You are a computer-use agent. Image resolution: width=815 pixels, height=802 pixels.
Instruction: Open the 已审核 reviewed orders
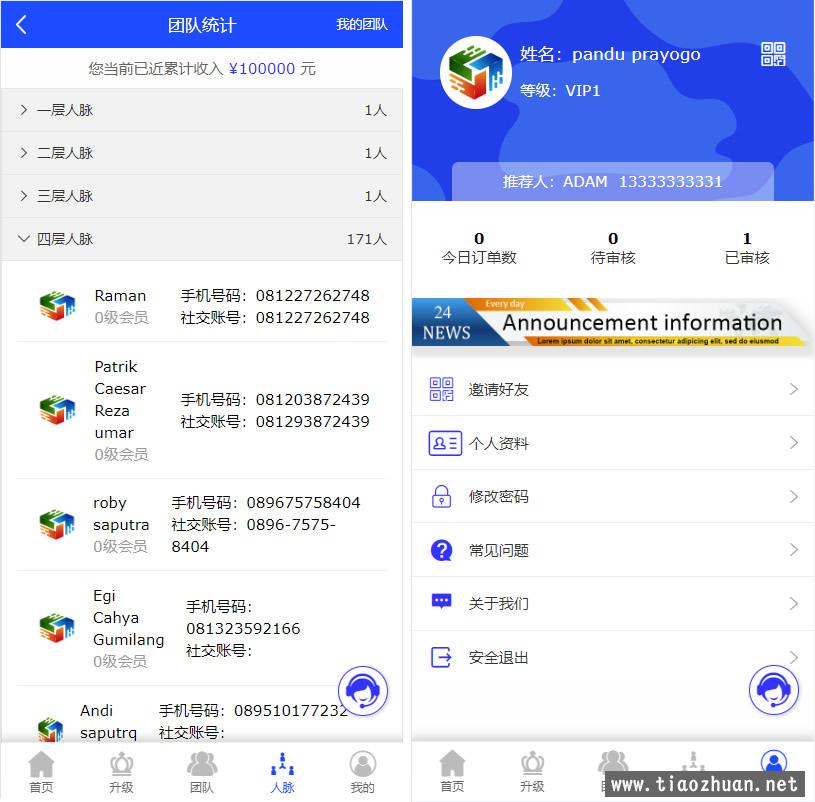point(746,248)
